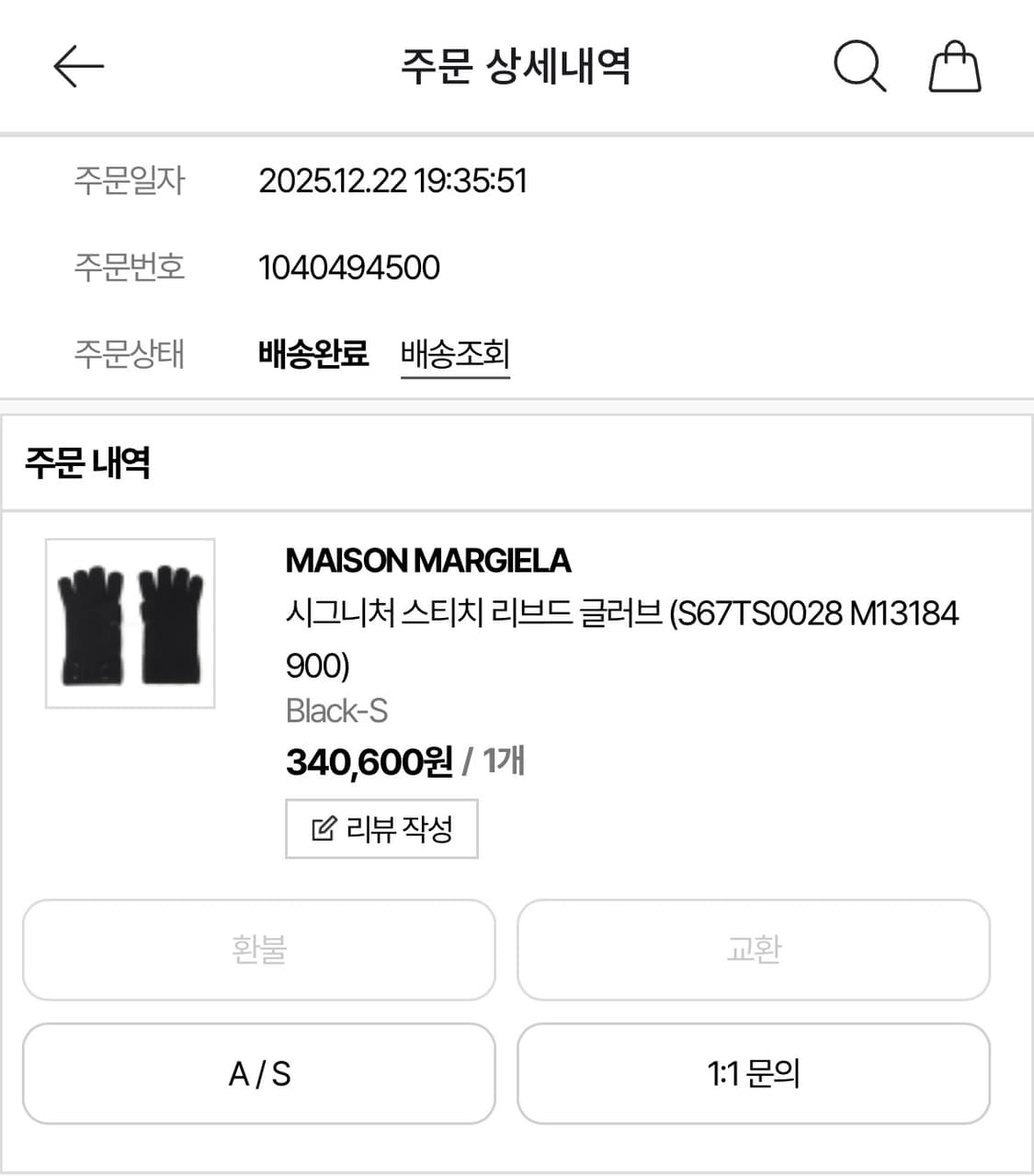Open the 1:1 문의 inquiry button
The height and width of the screenshot is (1176, 1034).
tap(754, 1074)
